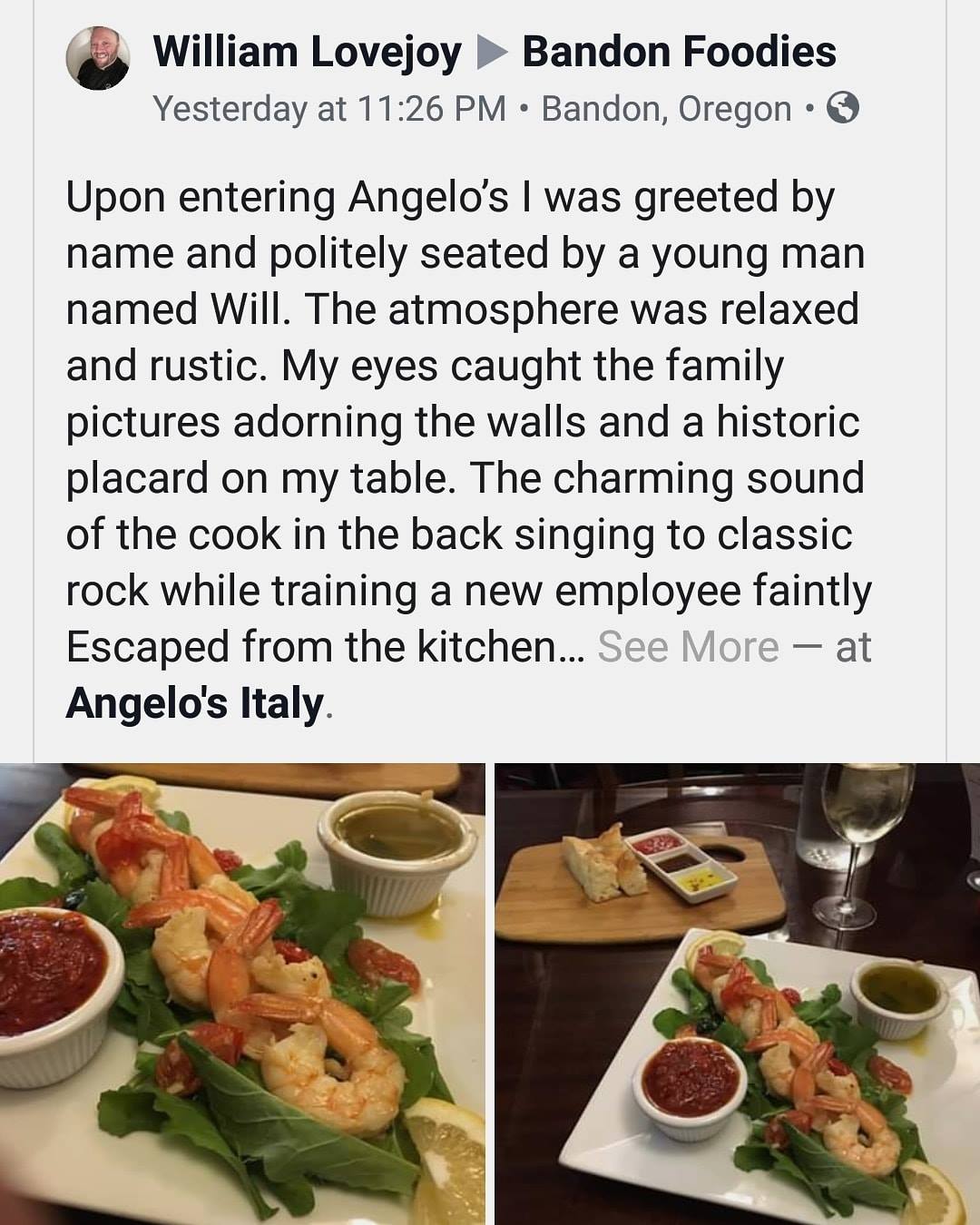Open the Angelo's Italy place page
Image resolution: width=980 pixels, height=1225 pixels.
(x=195, y=703)
